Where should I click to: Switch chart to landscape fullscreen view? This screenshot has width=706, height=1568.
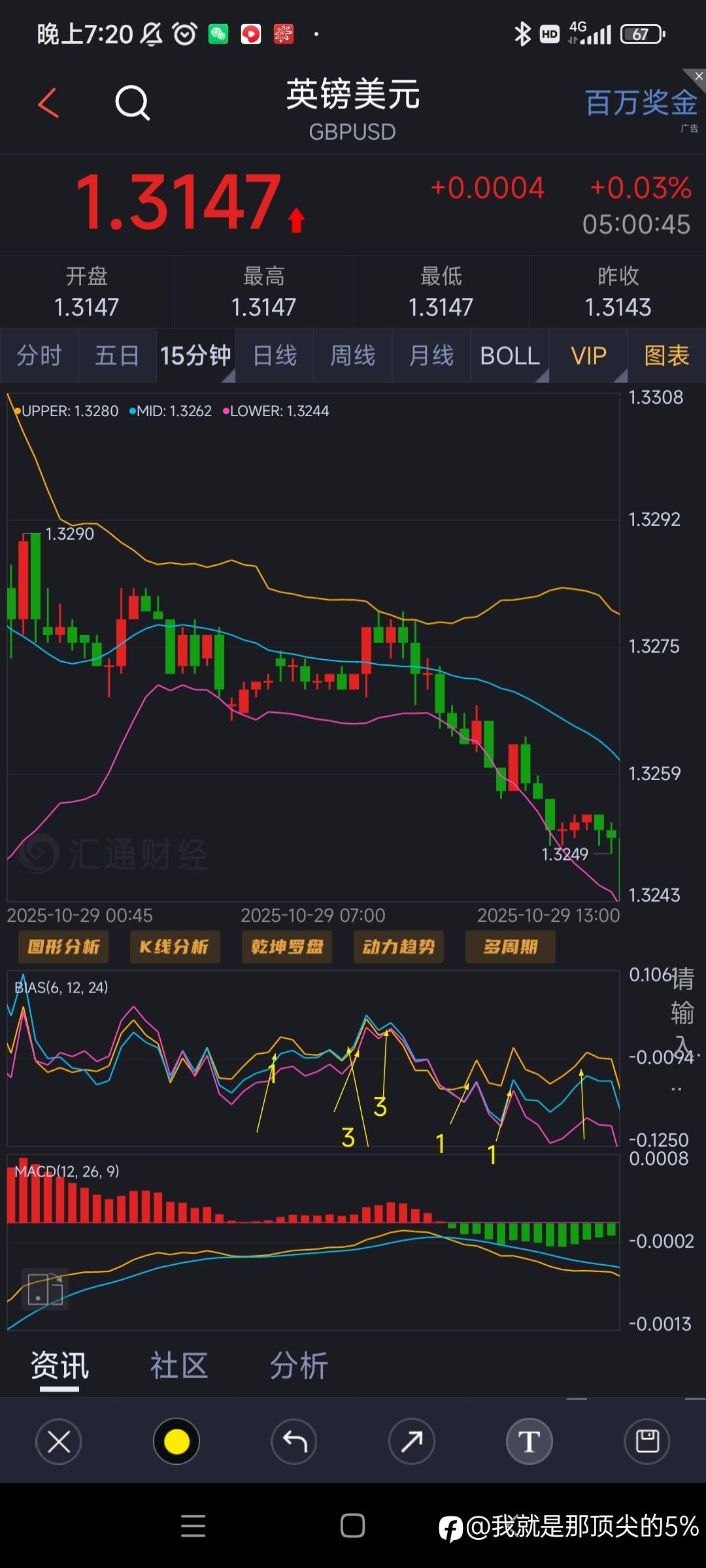[44, 1288]
